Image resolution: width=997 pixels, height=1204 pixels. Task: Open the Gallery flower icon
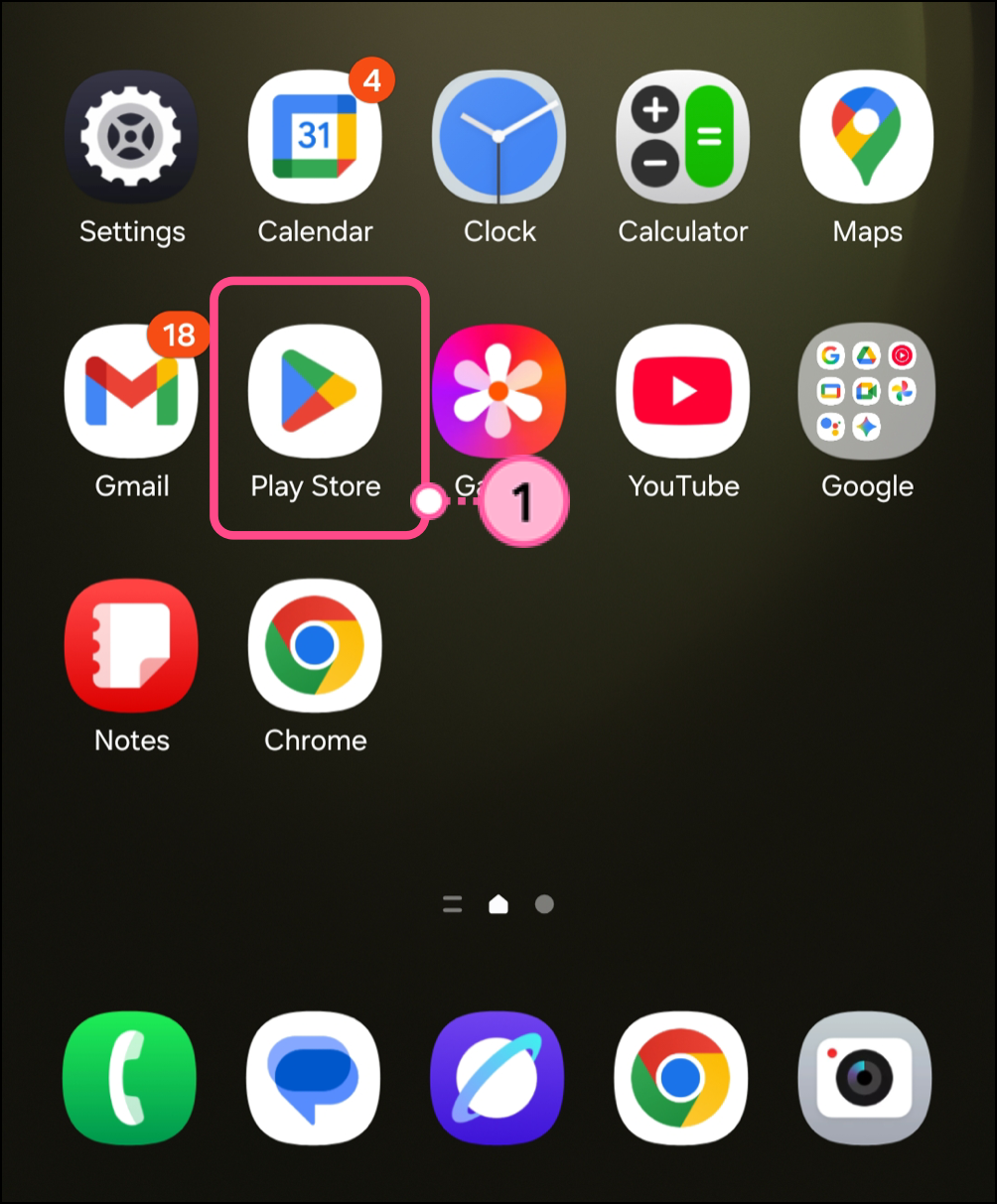click(x=498, y=391)
